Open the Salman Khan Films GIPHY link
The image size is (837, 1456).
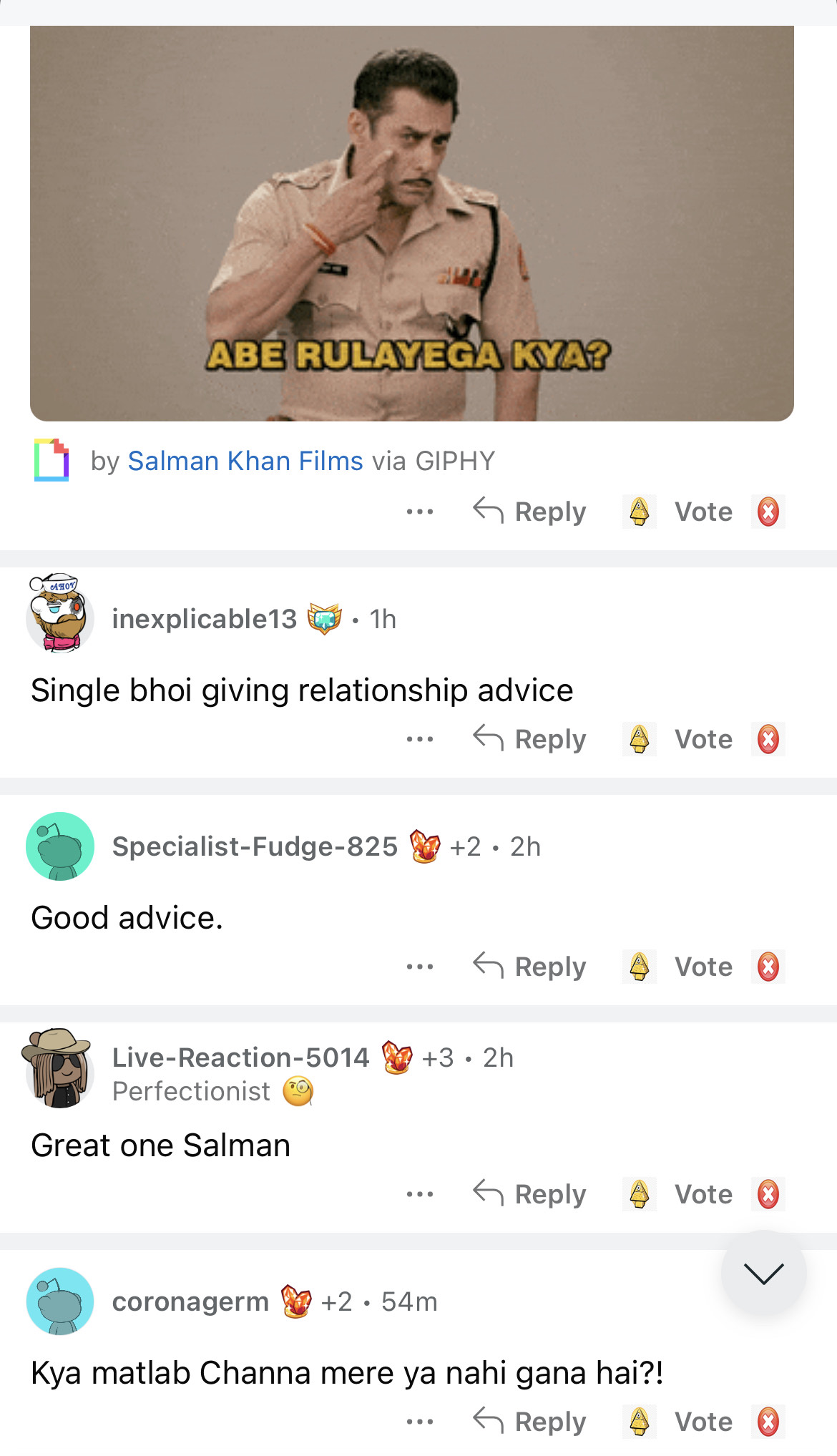(245, 461)
